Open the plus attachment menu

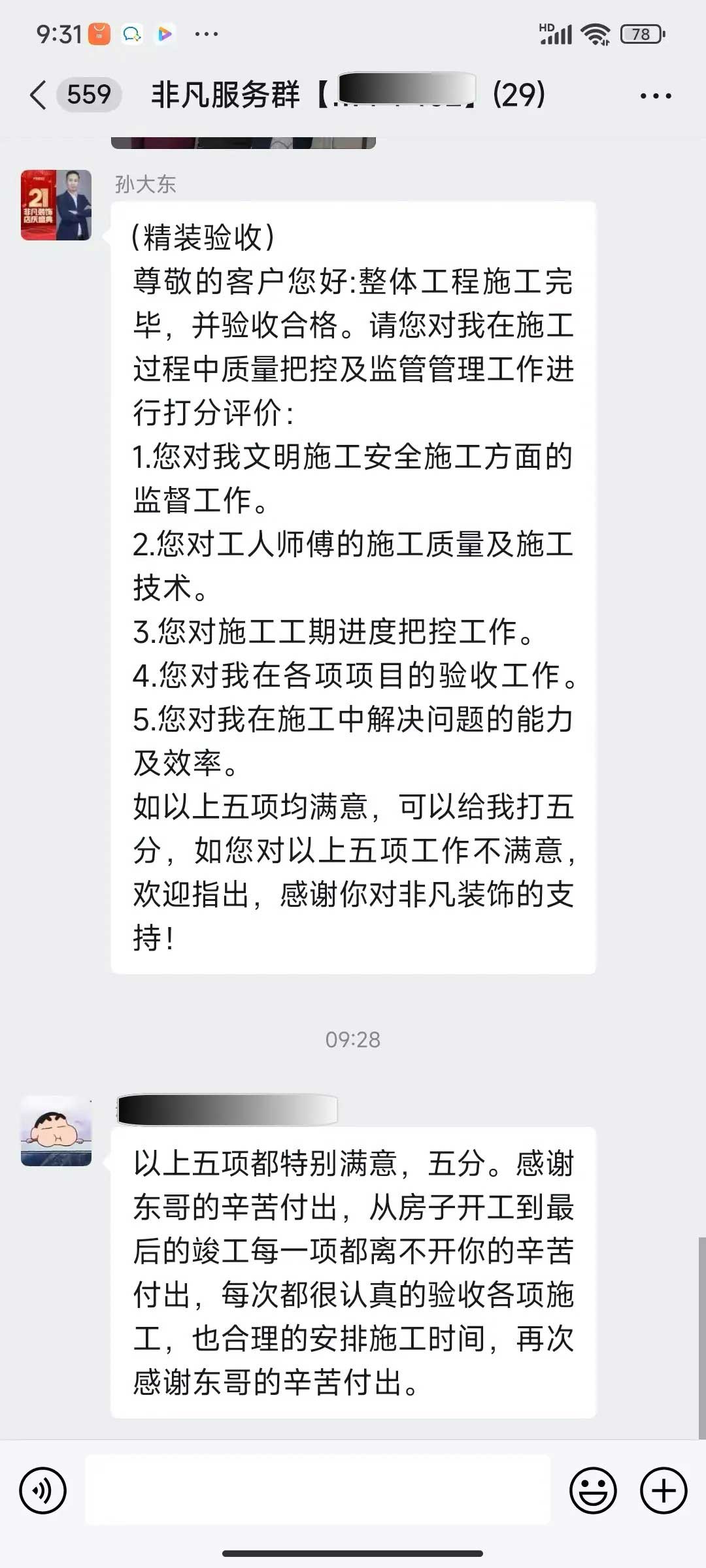click(x=664, y=1490)
